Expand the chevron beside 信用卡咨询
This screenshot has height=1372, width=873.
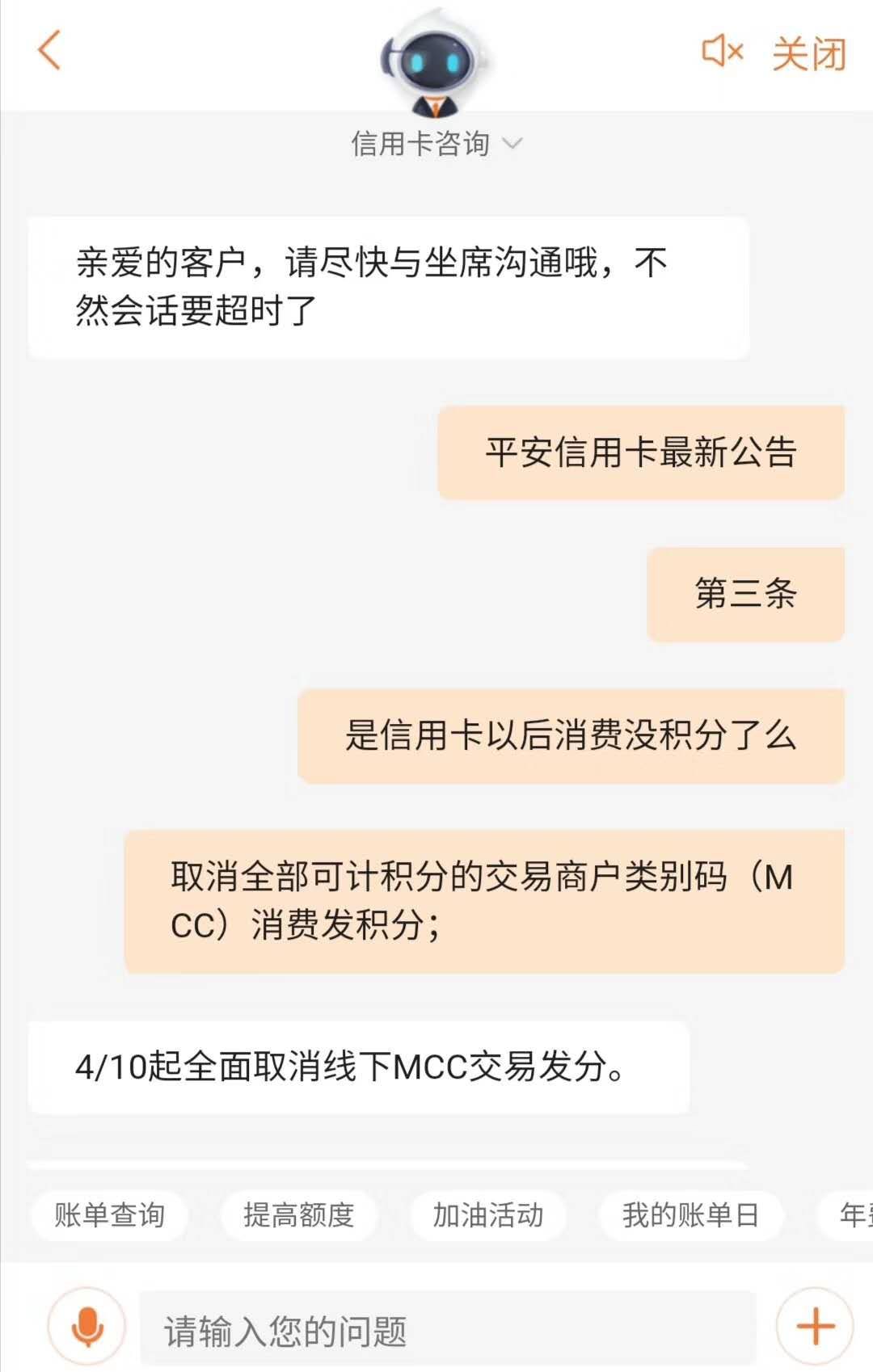pos(512,143)
